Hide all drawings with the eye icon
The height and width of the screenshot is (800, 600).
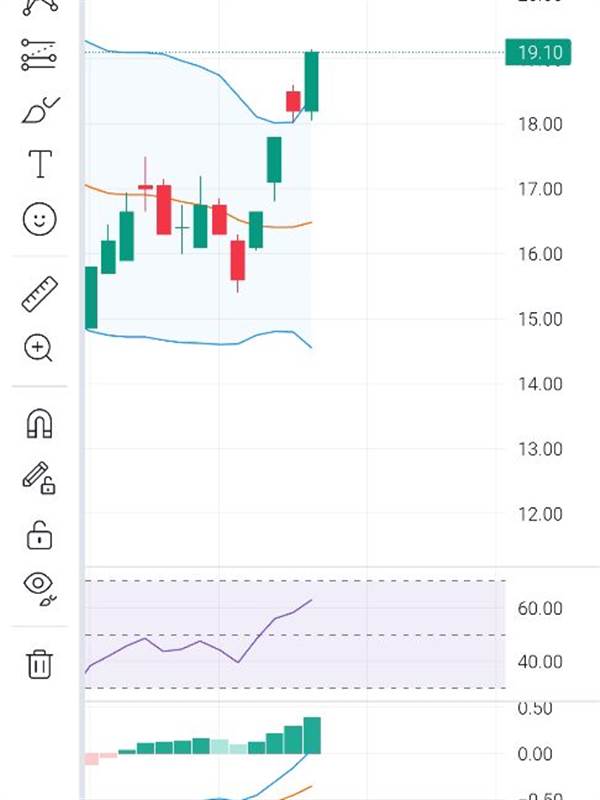tap(39, 588)
